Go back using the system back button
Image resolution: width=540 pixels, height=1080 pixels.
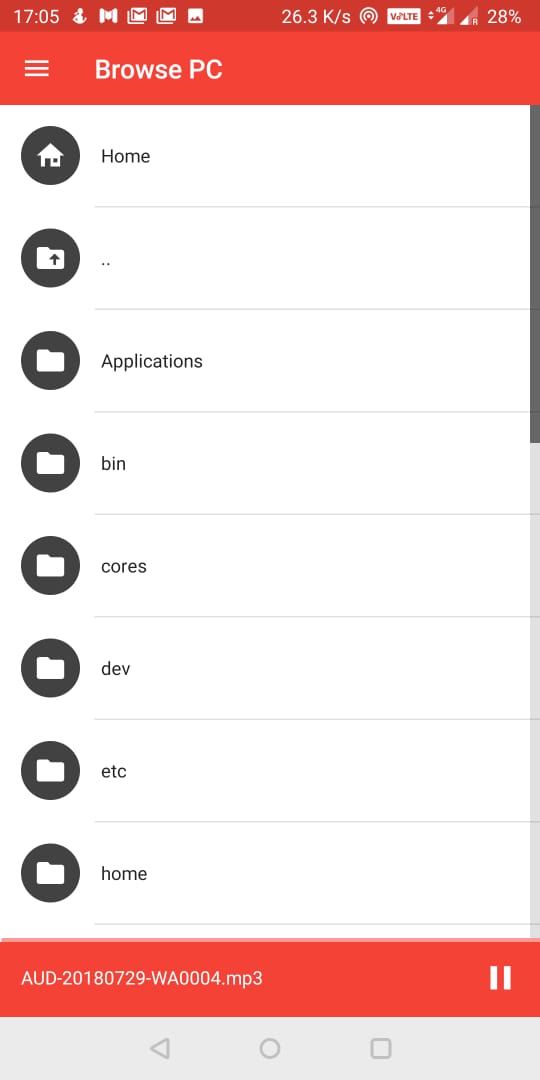160,1048
